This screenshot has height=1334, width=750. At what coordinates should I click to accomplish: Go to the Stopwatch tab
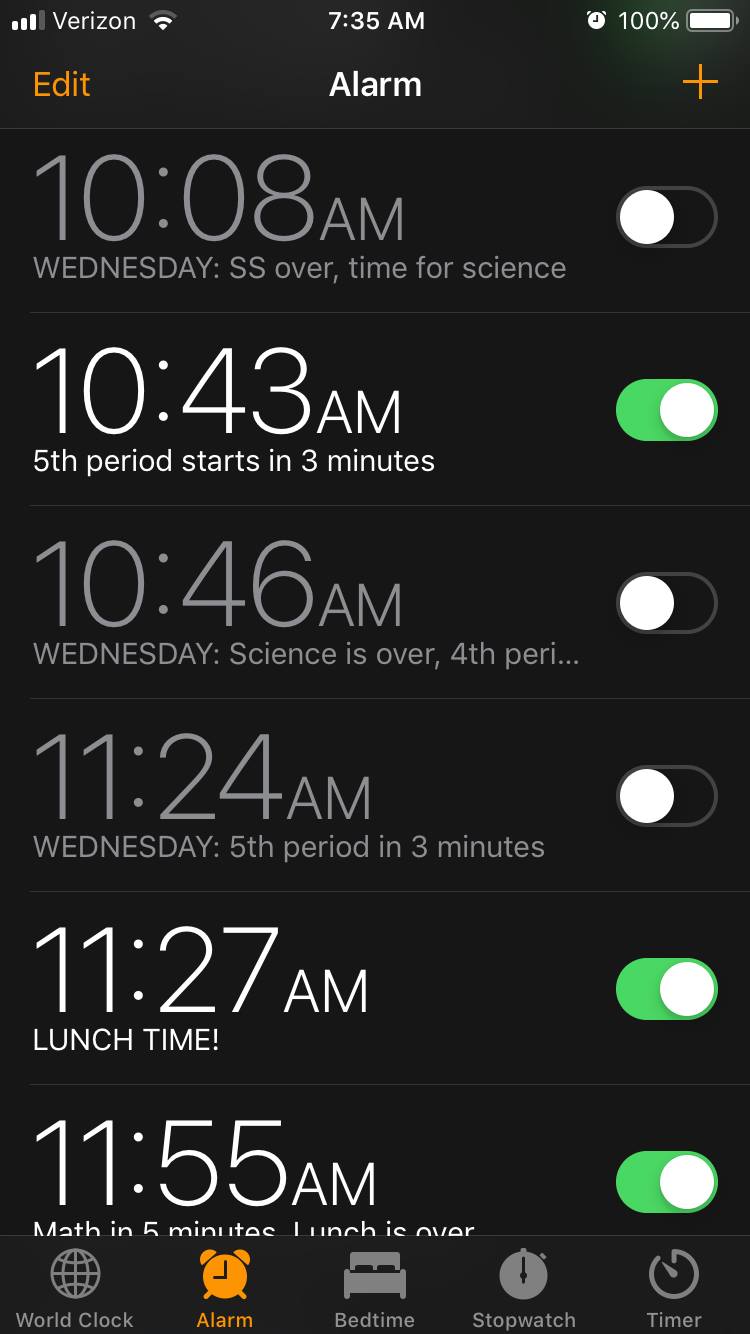click(524, 1288)
